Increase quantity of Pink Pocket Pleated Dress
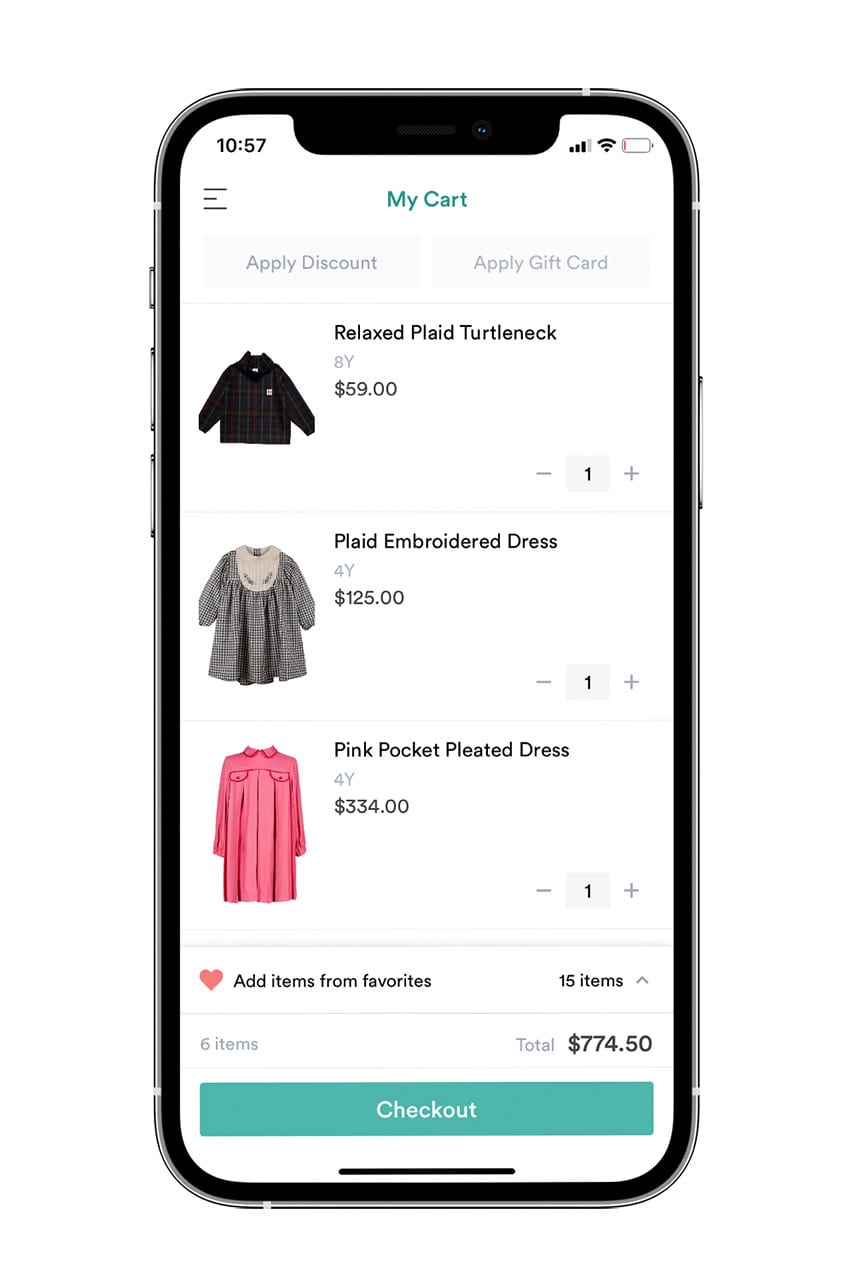Viewport: 853px width, 1280px height. click(x=631, y=891)
